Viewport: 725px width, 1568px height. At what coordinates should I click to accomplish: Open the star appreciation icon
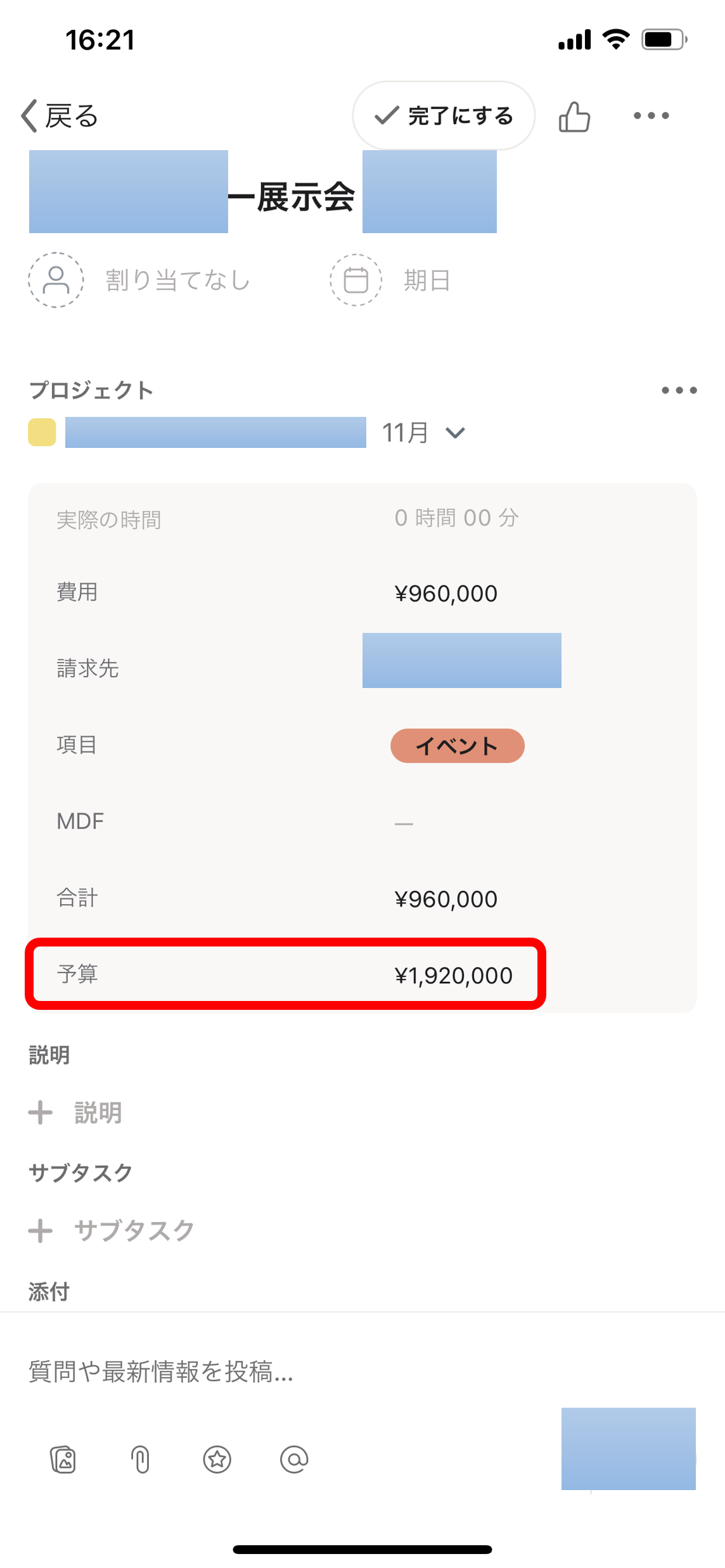pos(217,1460)
